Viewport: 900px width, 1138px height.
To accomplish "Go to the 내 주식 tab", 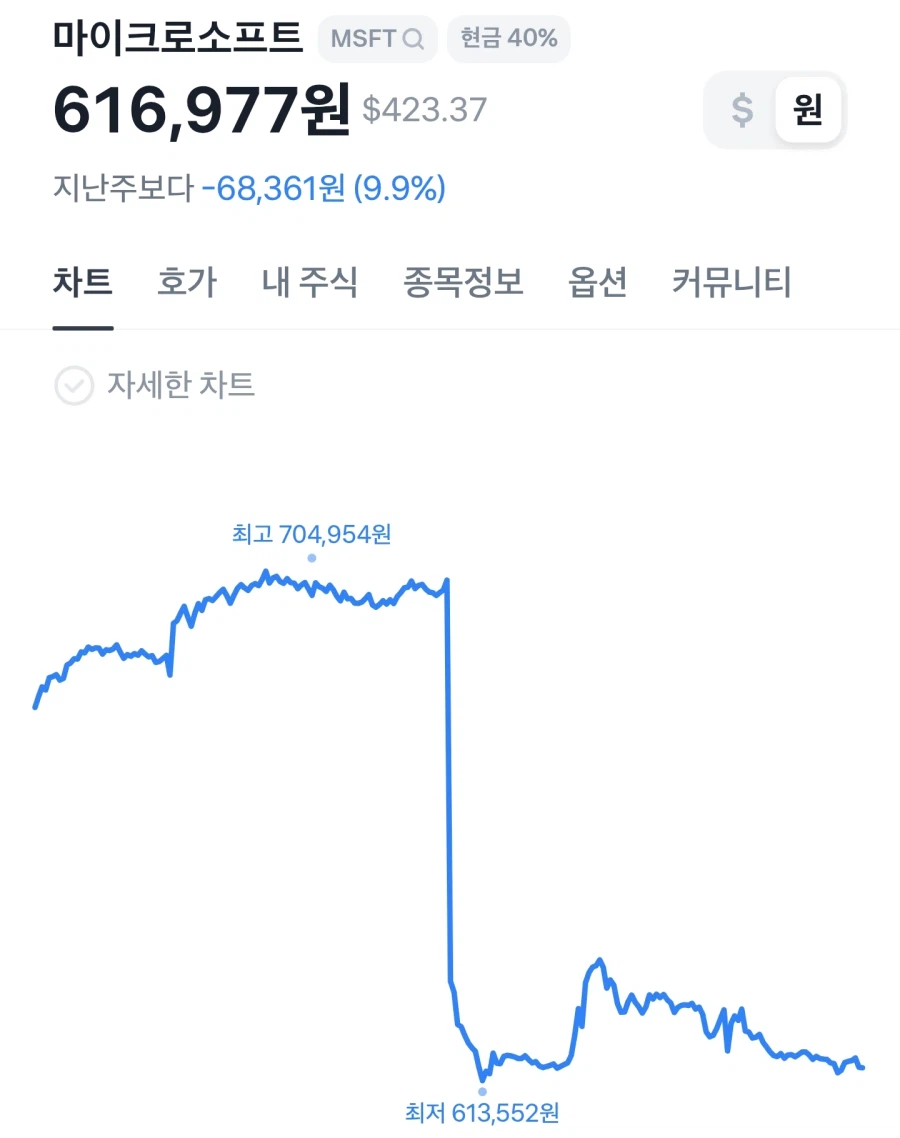I will (x=309, y=283).
